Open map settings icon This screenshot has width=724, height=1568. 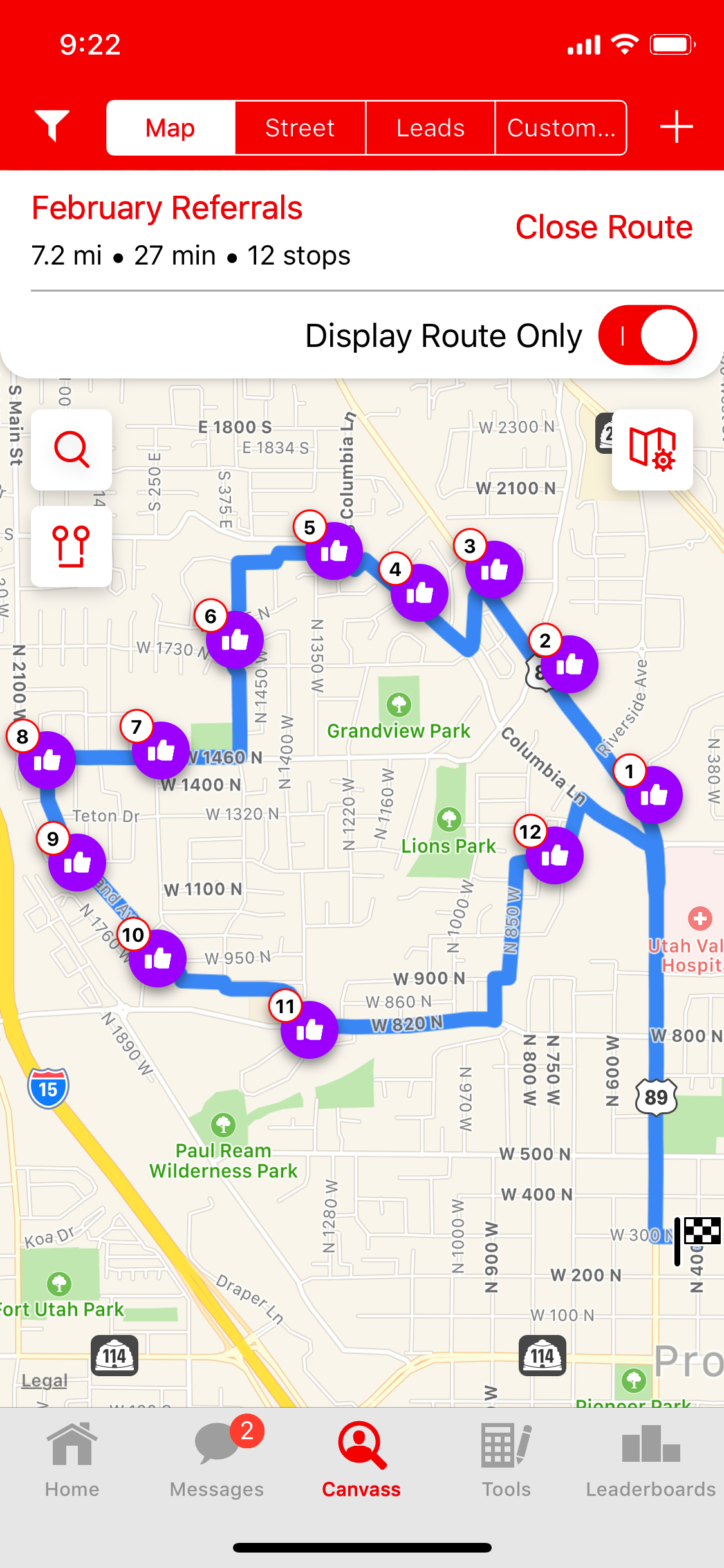click(x=652, y=449)
